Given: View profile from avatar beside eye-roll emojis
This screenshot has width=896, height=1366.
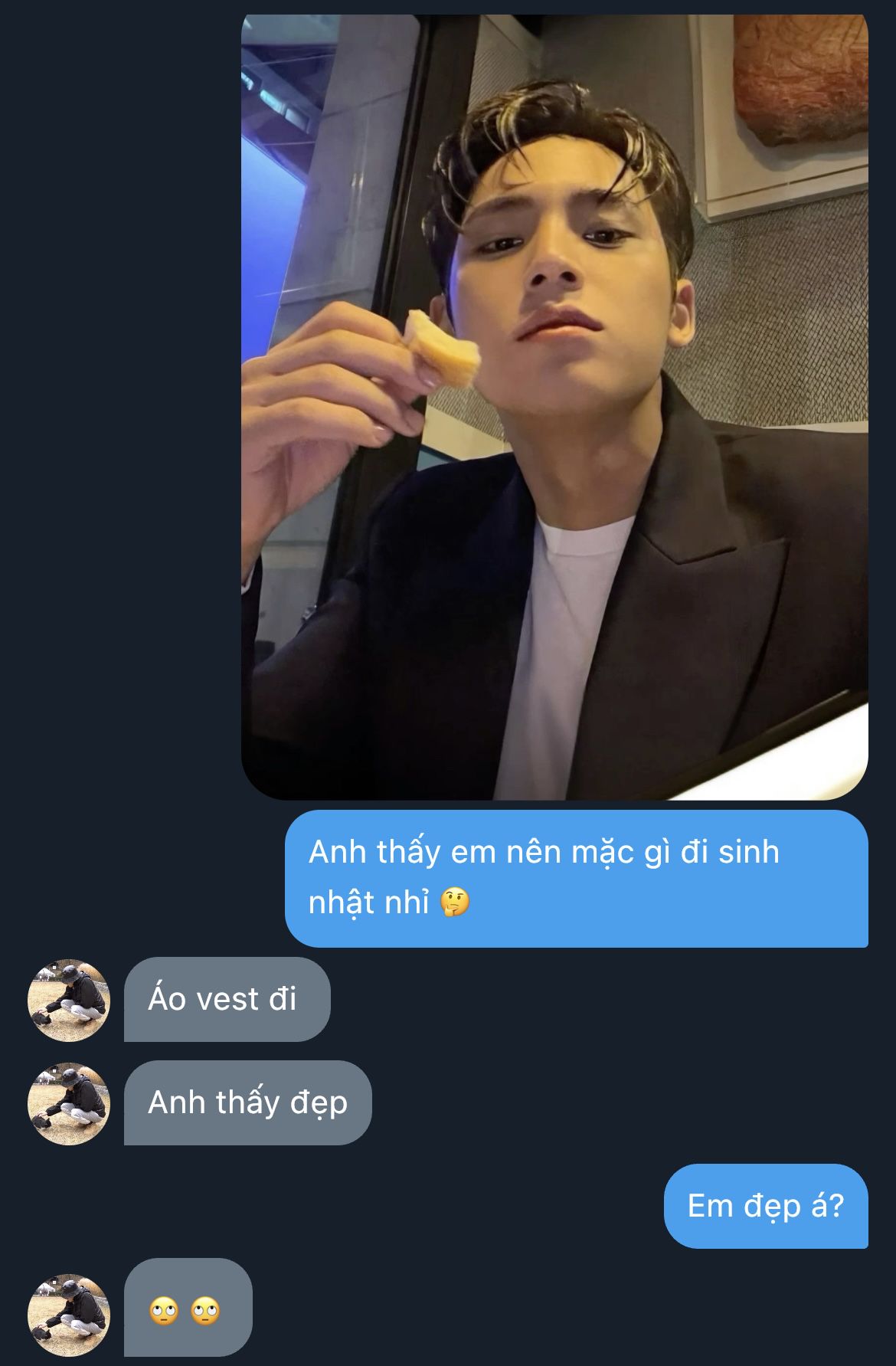Looking at the screenshot, I should click(69, 1315).
